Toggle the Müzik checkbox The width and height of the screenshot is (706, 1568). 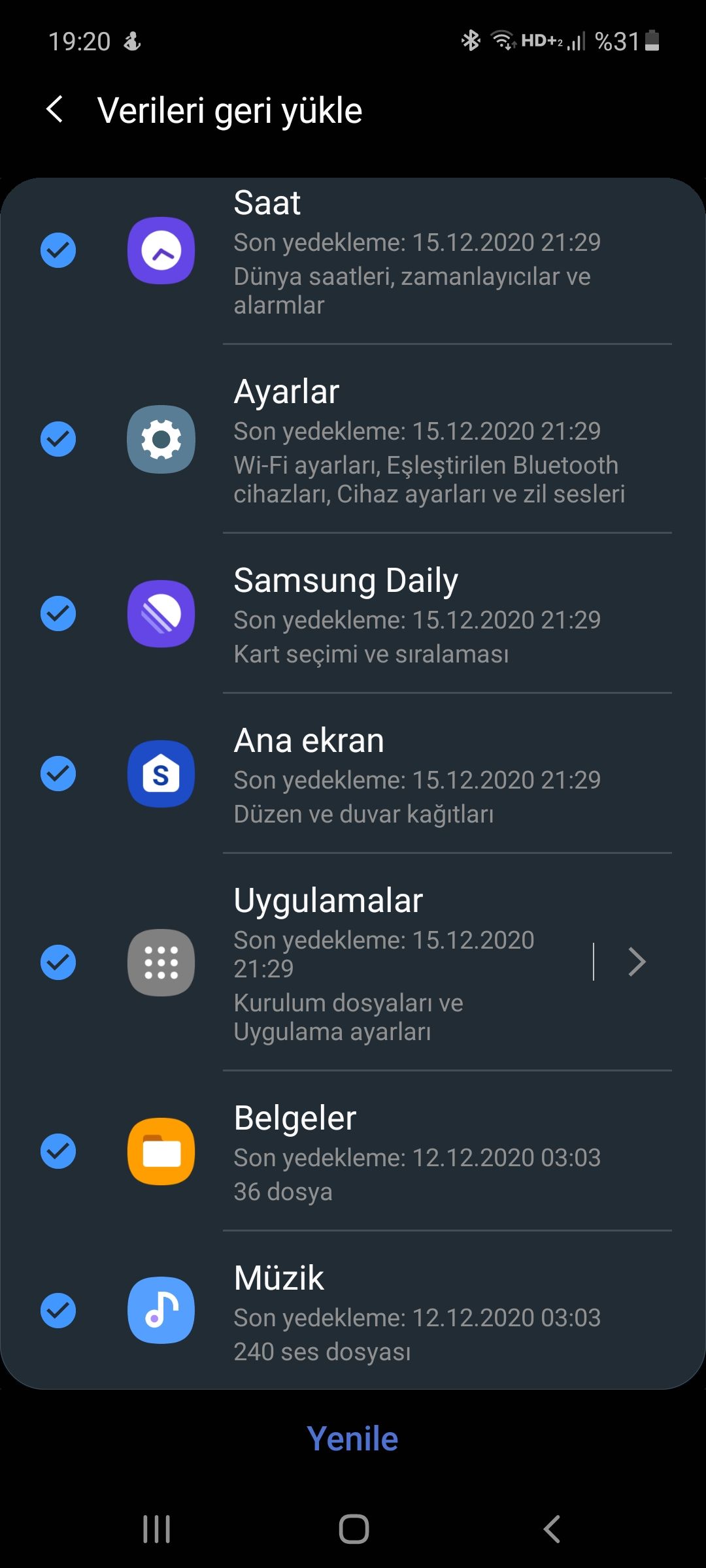(x=58, y=1311)
